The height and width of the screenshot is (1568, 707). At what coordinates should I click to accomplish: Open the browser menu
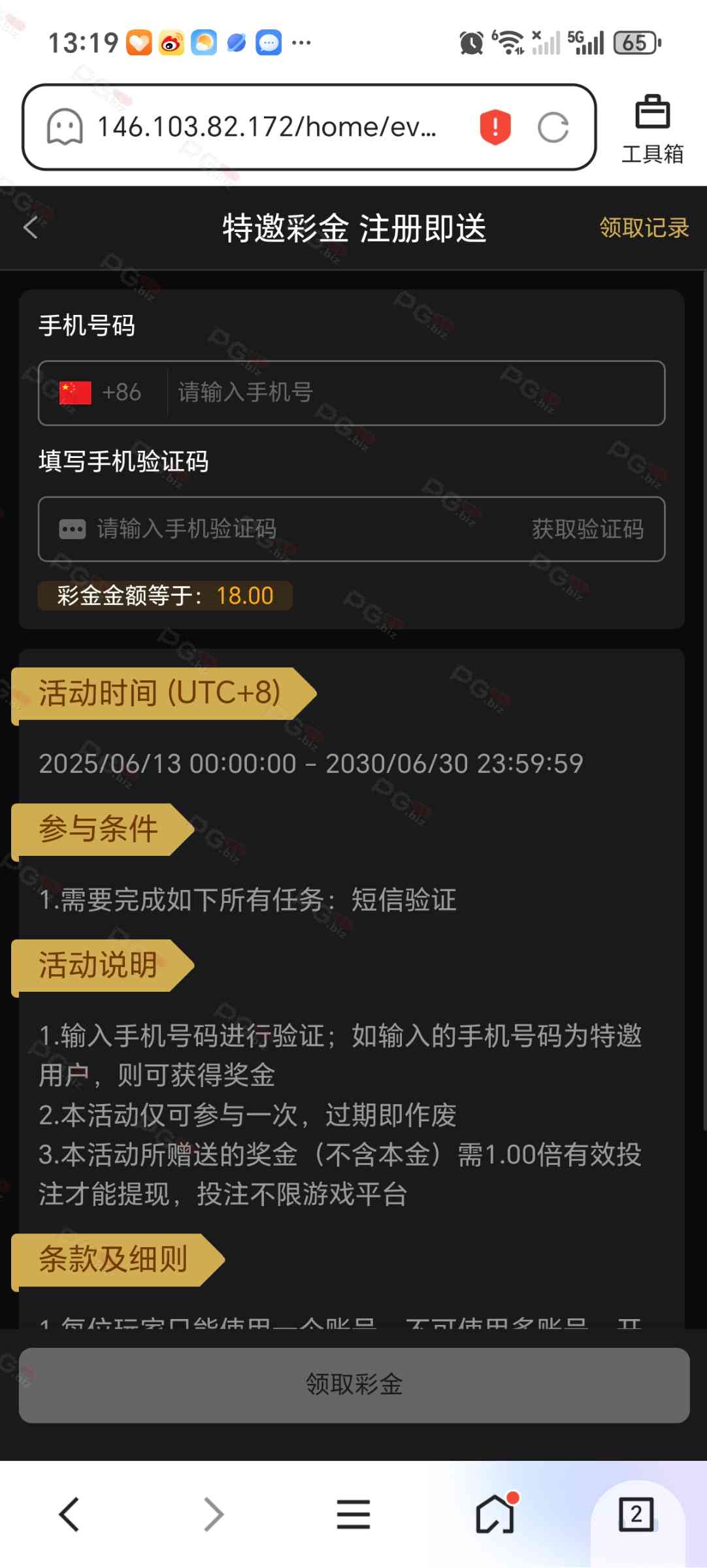pos(354,1514)
